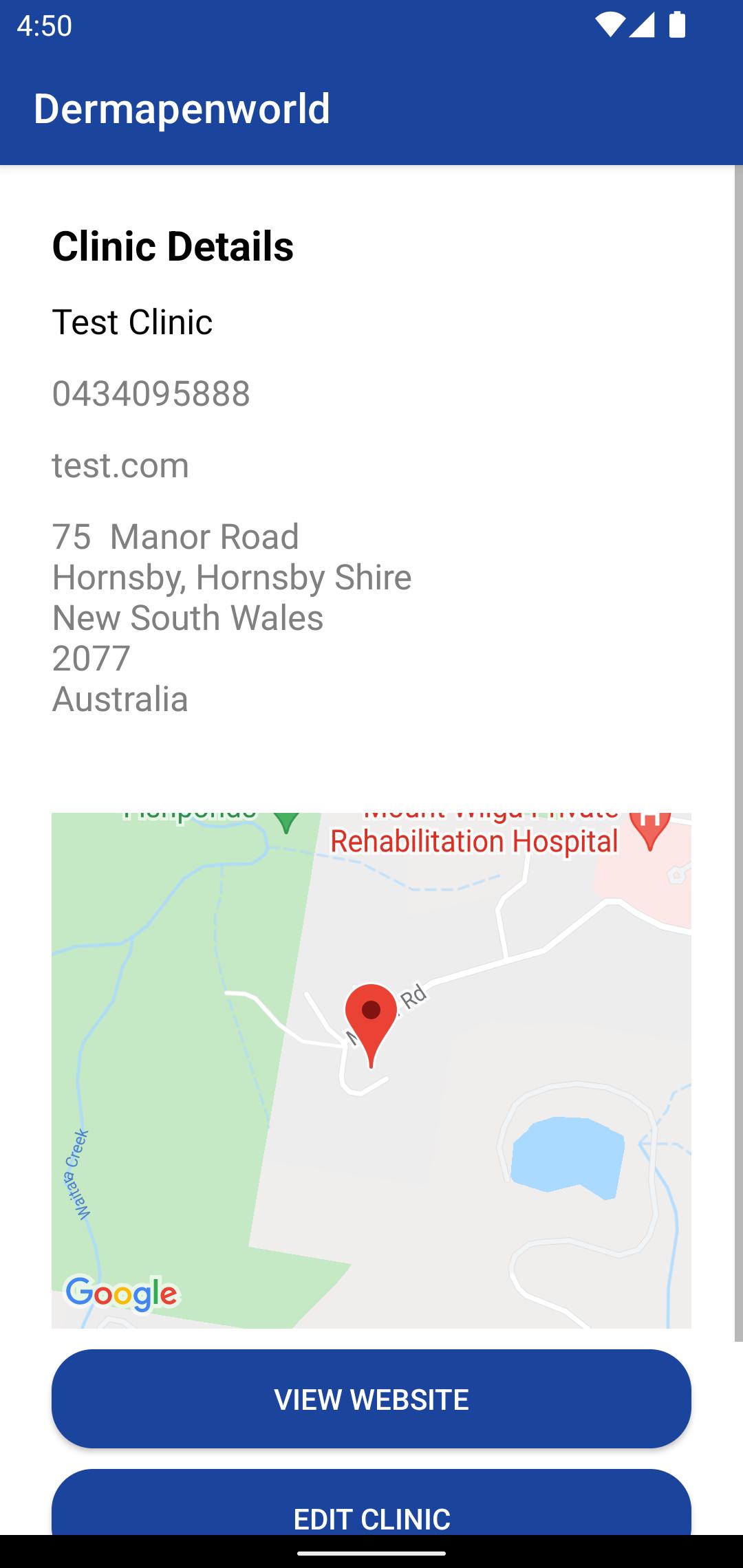Open the clinic location map
Image resolution: width=743 pixels, height=1568 pixels.
point(371,1070)
